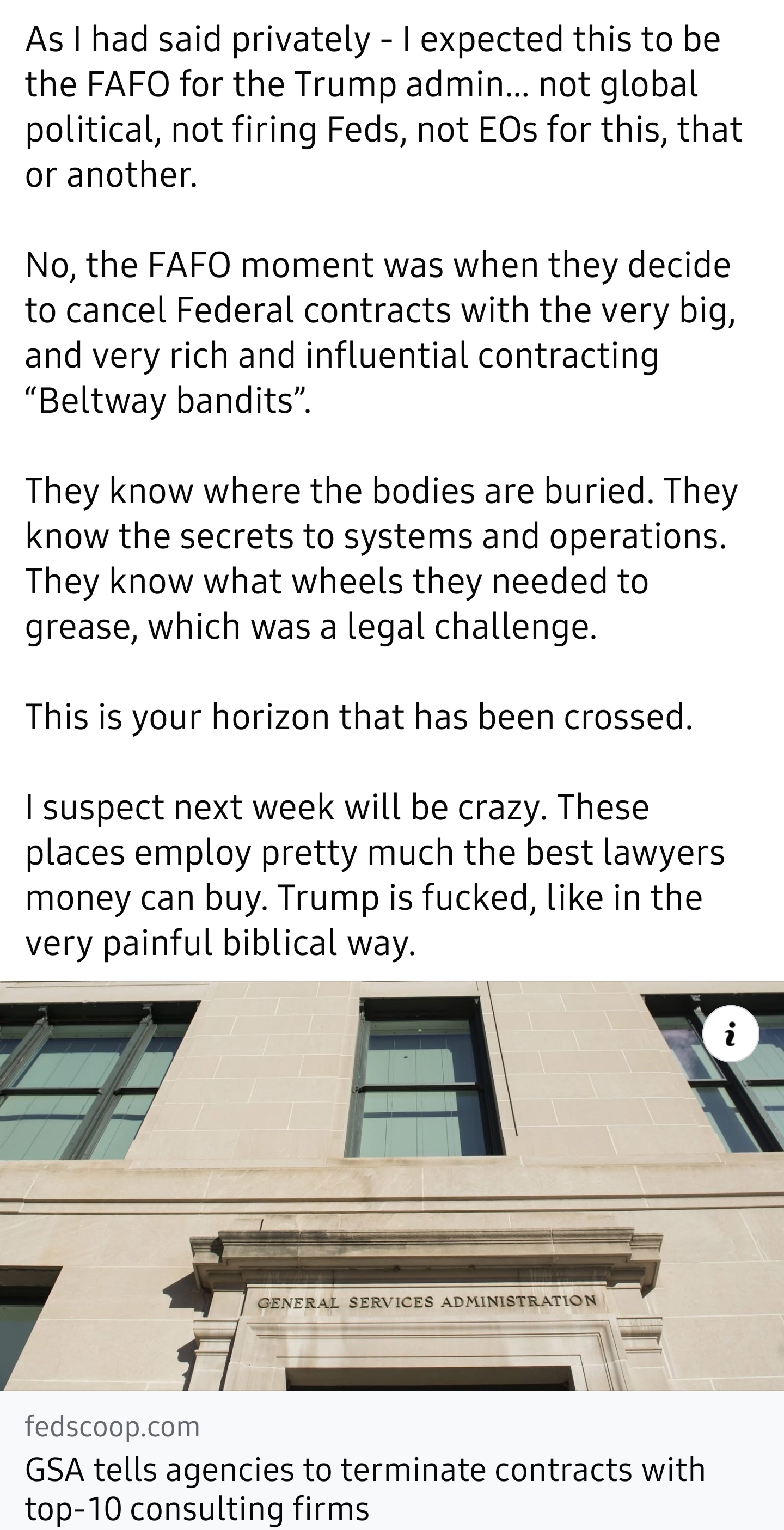Open the link info icon on the photo

(x=730, y=1034)
